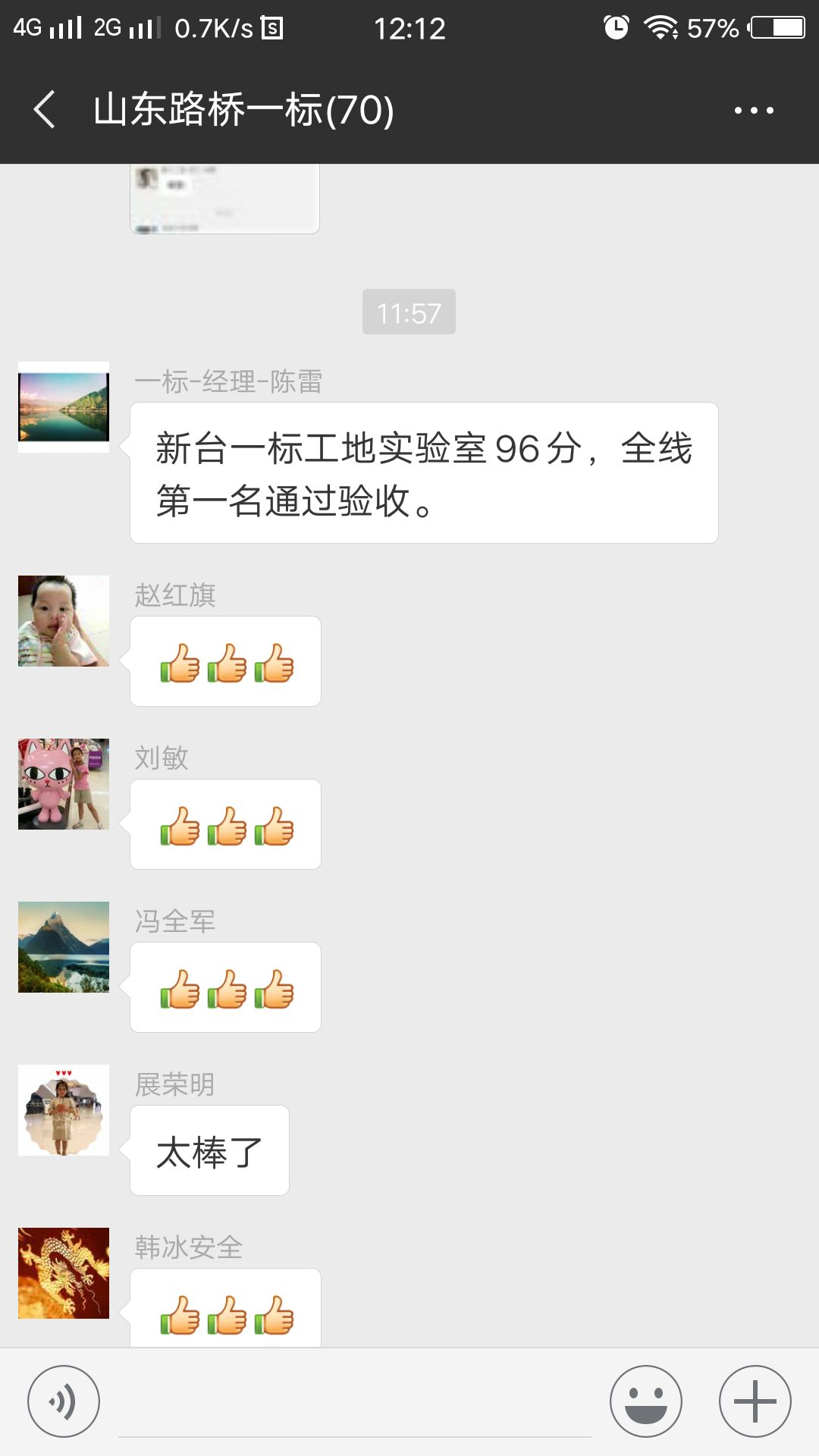This screenshot has width=819, height=1456.
Task: Open 刘敏's avatar profile
Action: click(64, 784)
